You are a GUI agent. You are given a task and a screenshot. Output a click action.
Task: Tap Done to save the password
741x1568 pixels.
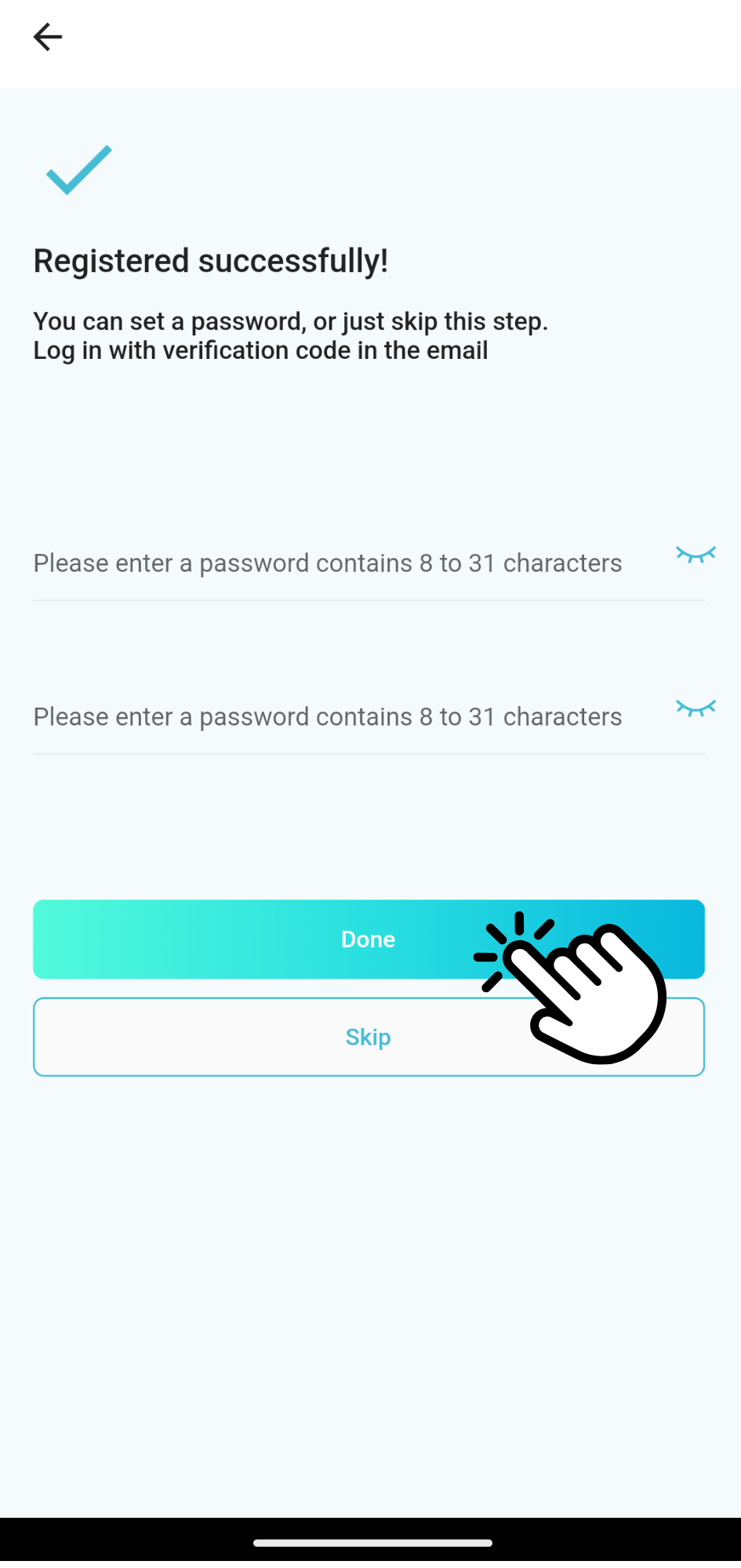(x=368, y=939)
